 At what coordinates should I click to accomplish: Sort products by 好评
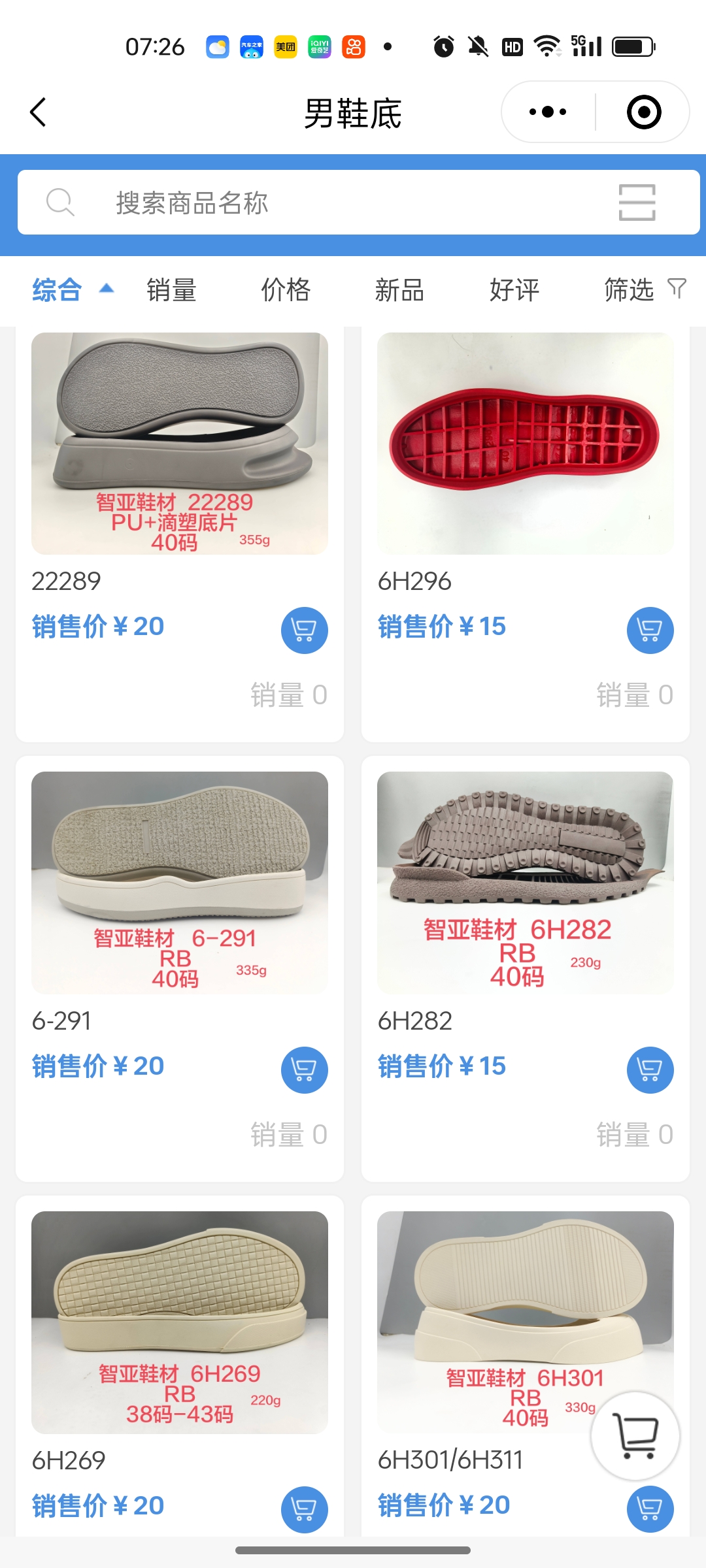click(x=514, y=290)
